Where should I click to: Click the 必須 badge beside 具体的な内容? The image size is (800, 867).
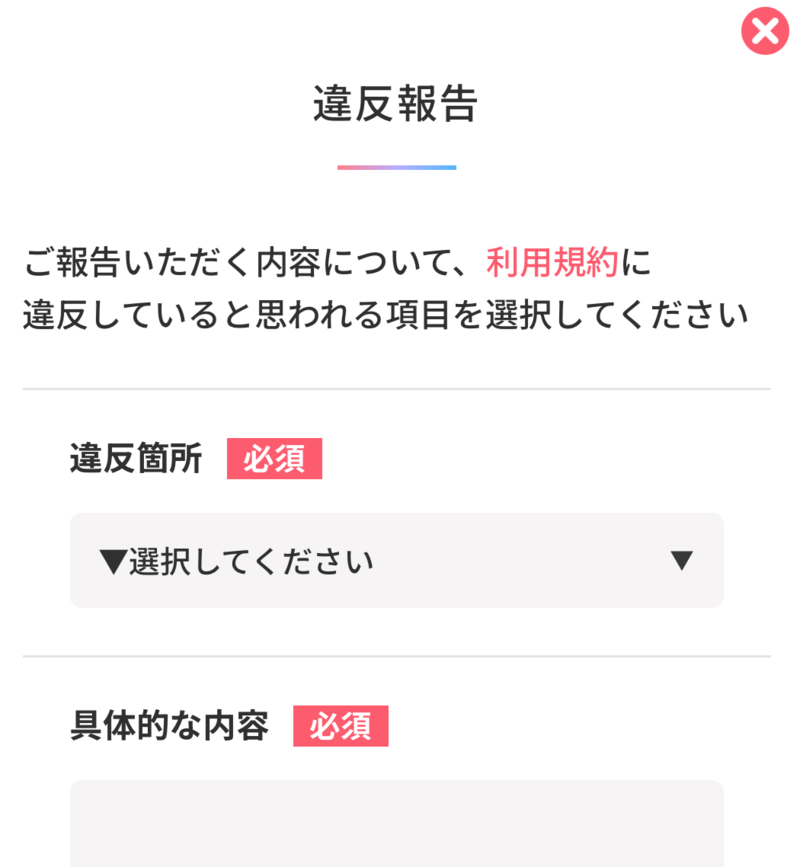pyautogui.click(x=341, y=727)
